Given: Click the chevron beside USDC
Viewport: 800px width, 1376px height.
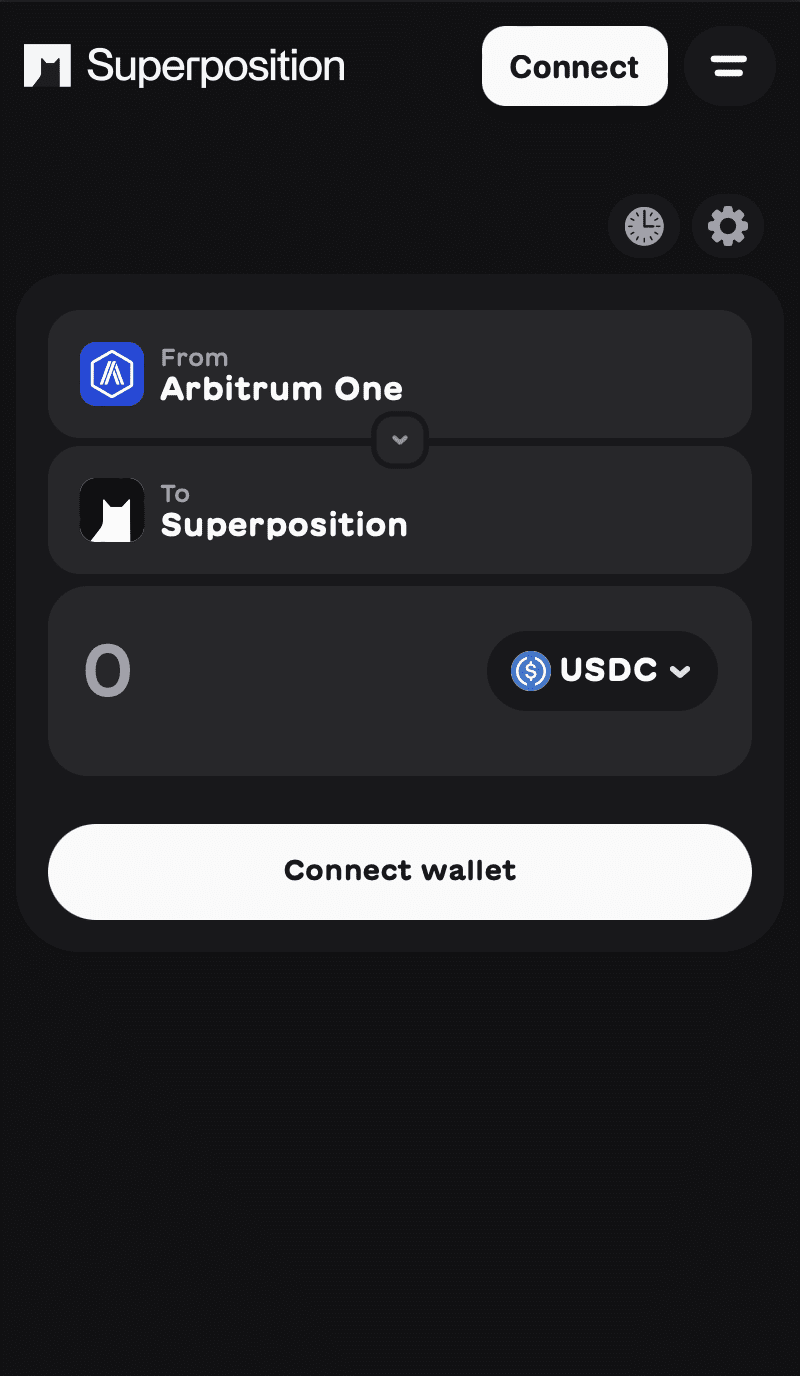Looking at the screenshot, I should [682, 672].
